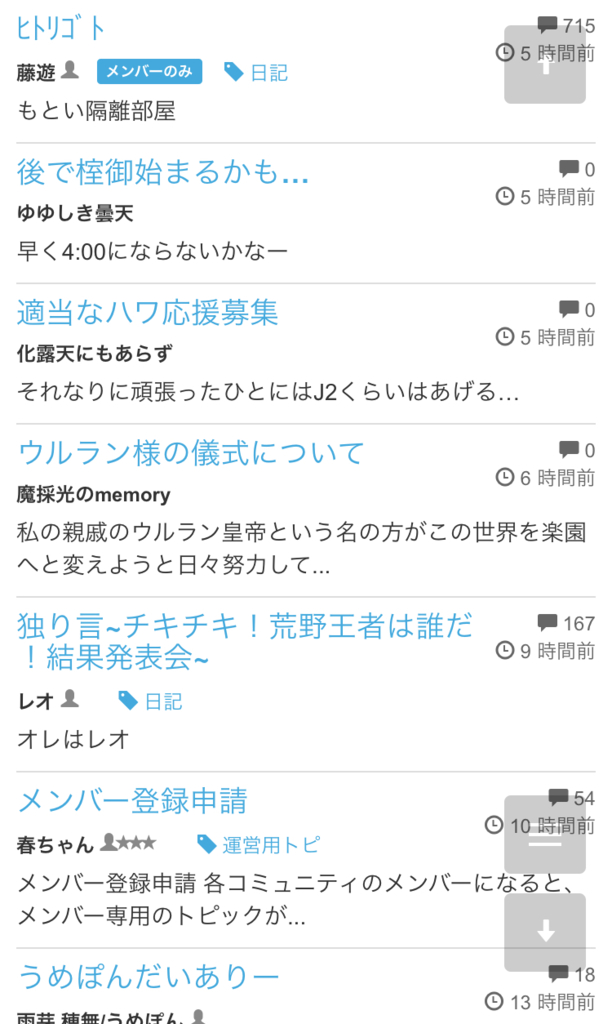Open the floating menu button
This screenshot has height=1024, width=612.
545,835
